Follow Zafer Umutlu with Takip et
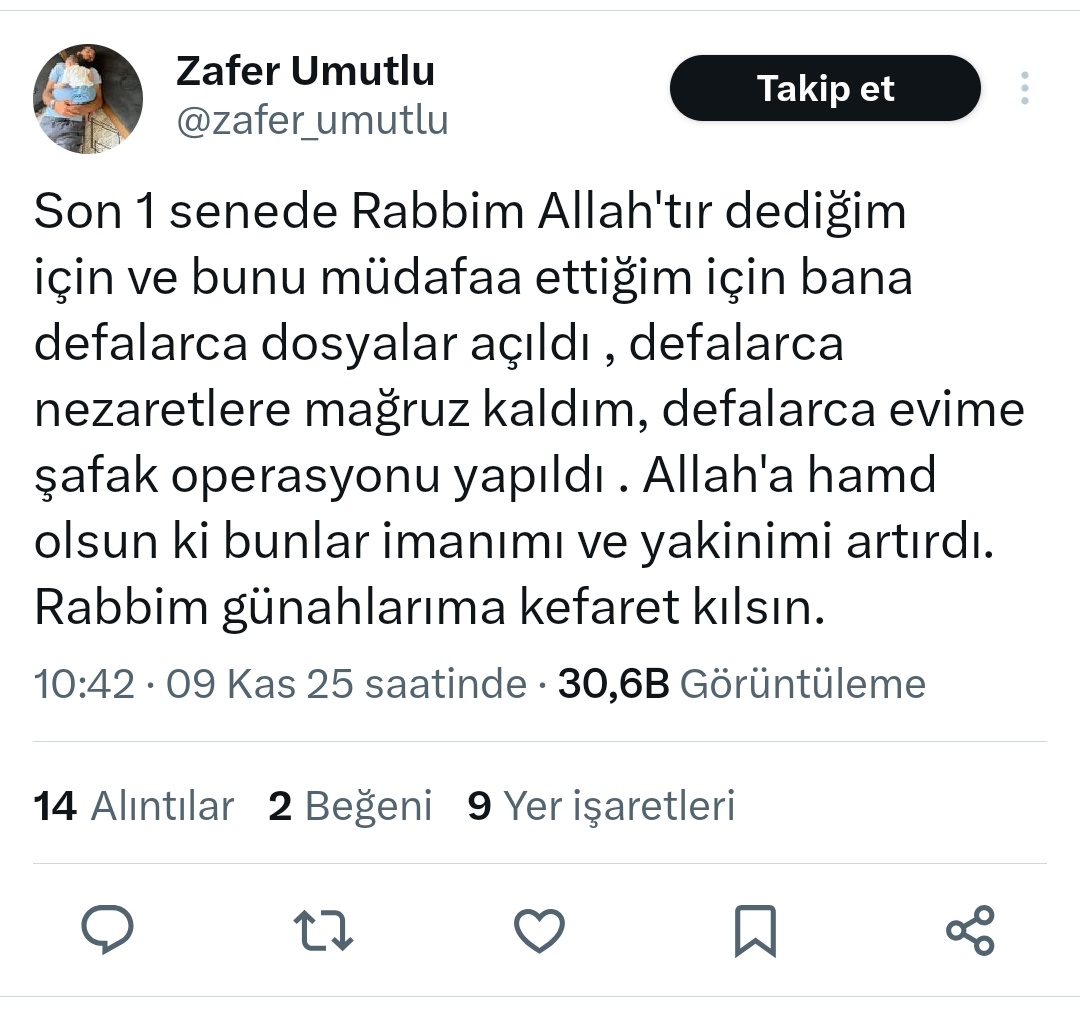This screenshot has width=1080, height=1021. (x=825, y=89)
